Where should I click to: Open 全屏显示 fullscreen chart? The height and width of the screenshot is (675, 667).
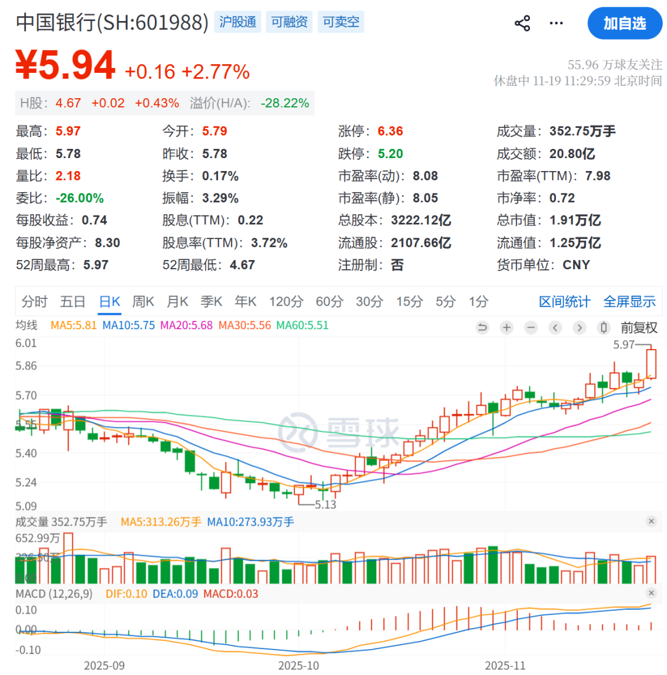pyautogui.click(x=629, y=301)
